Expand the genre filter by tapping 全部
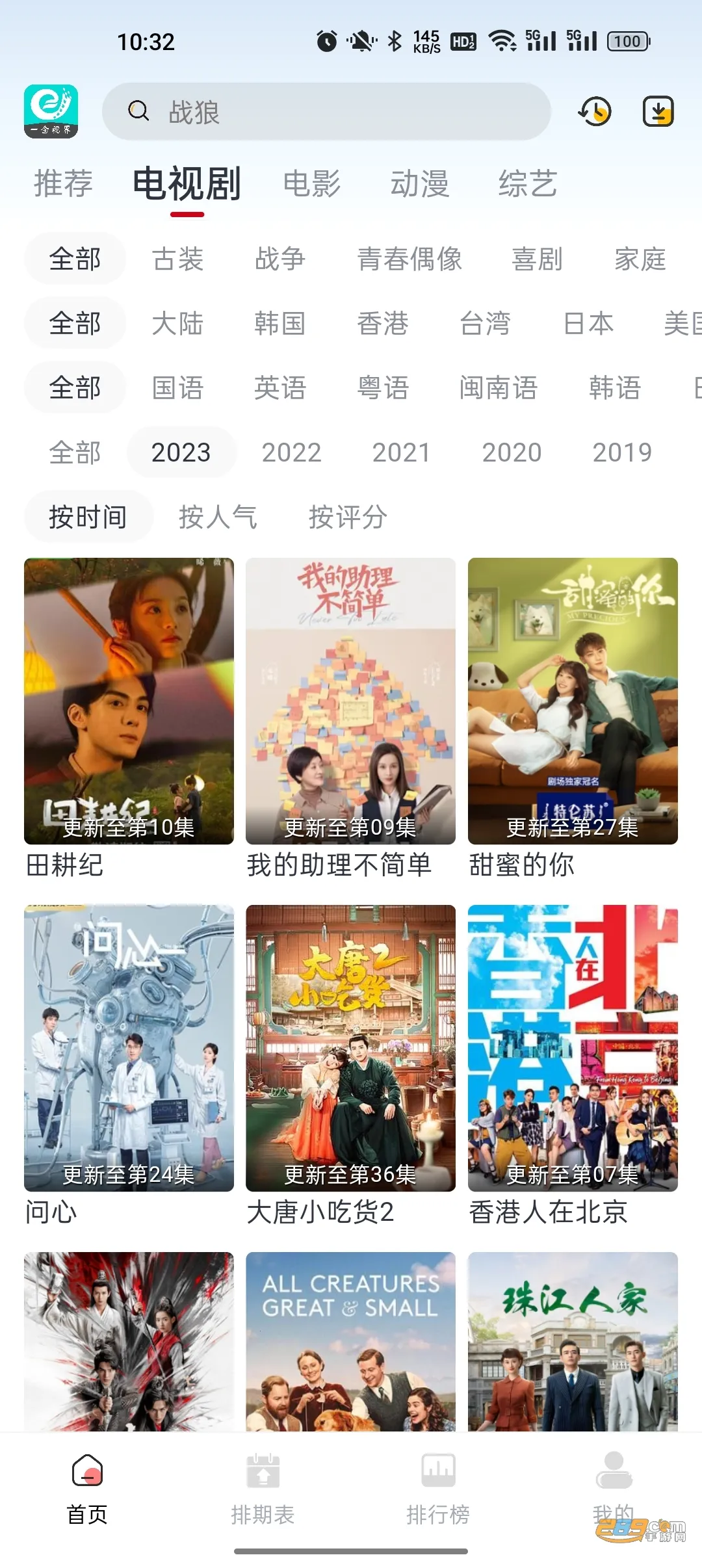The height and width of the screenshot is (1568, 702). point(74,259)
